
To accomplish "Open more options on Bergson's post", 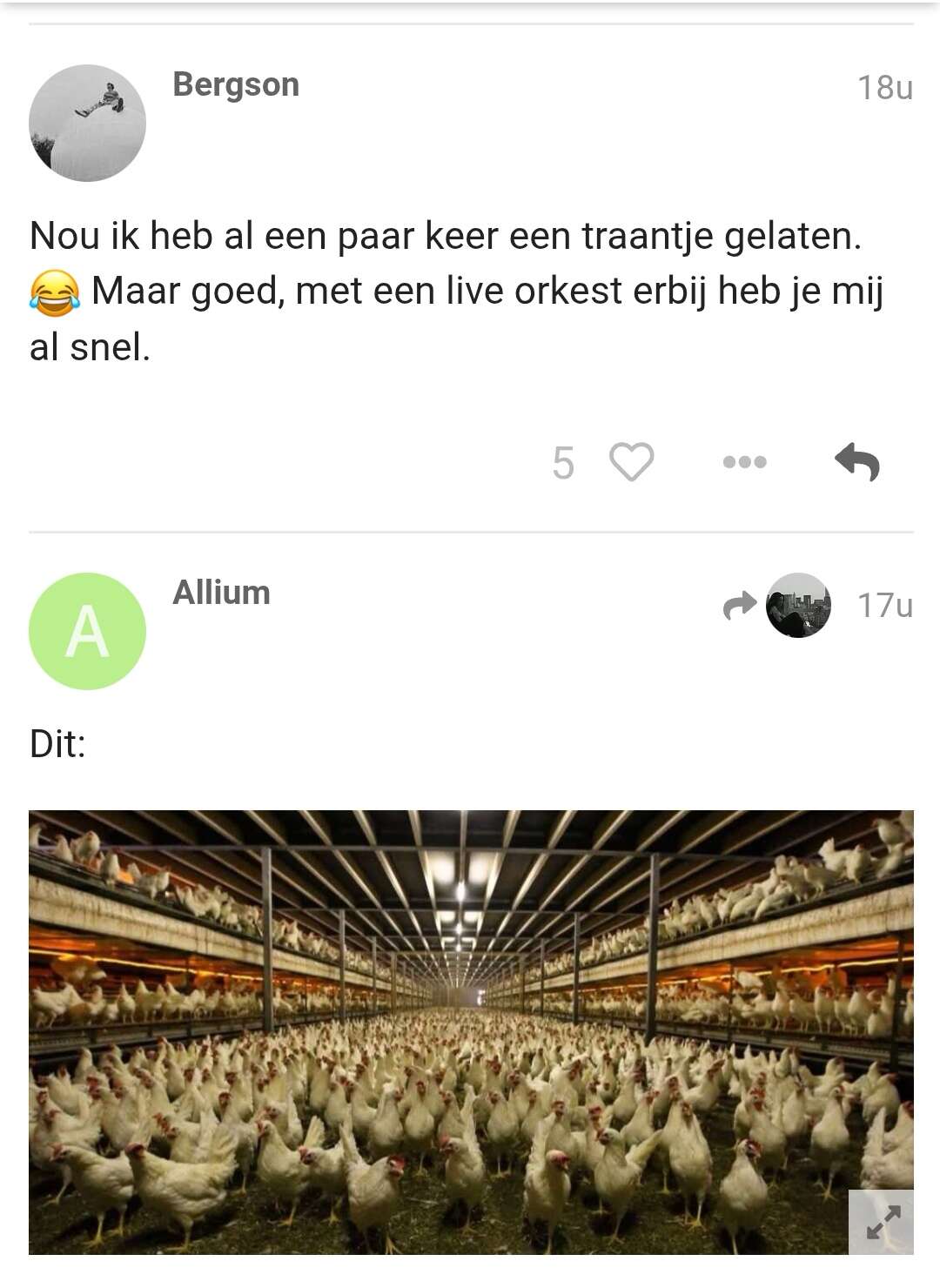I will (744, 462).
